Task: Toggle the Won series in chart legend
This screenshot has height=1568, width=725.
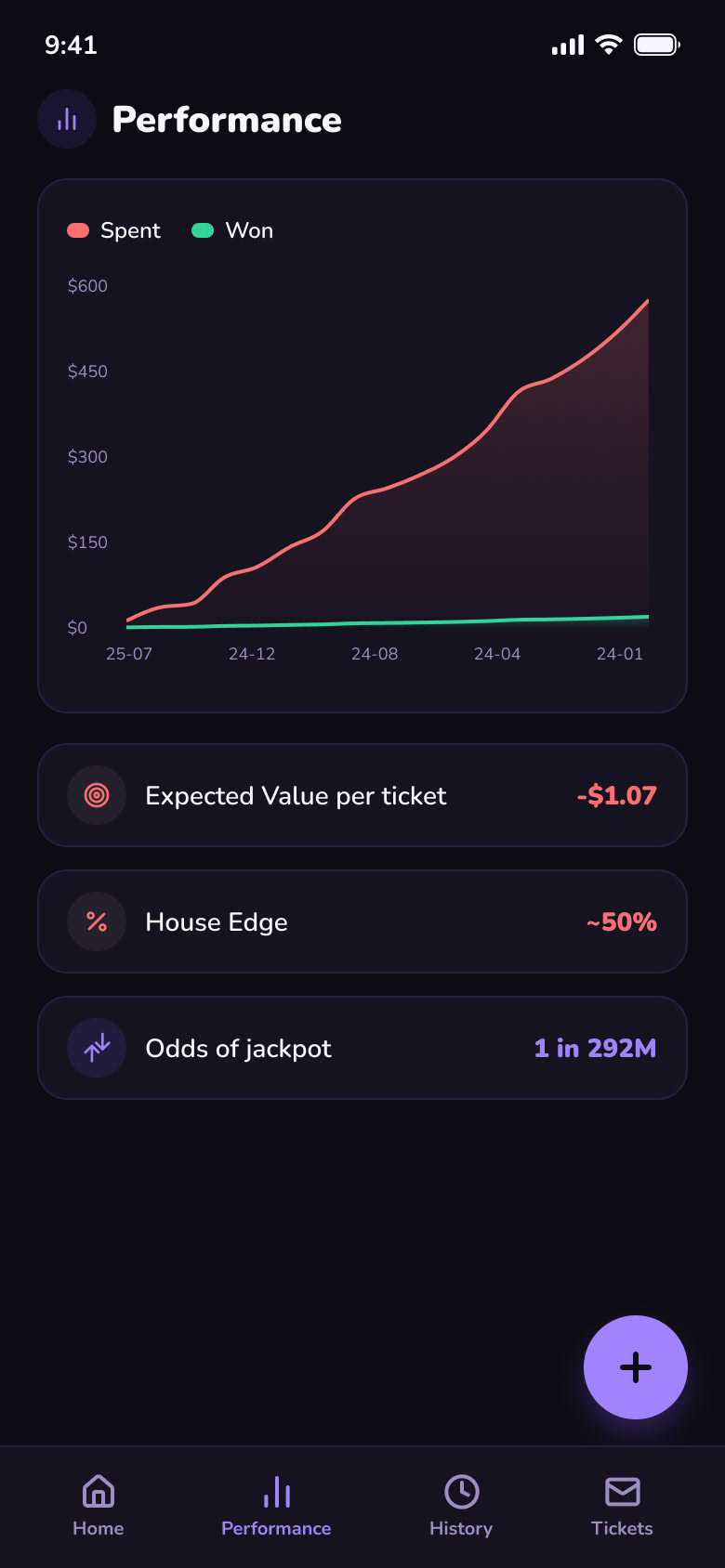Action: tap(232, 230)
